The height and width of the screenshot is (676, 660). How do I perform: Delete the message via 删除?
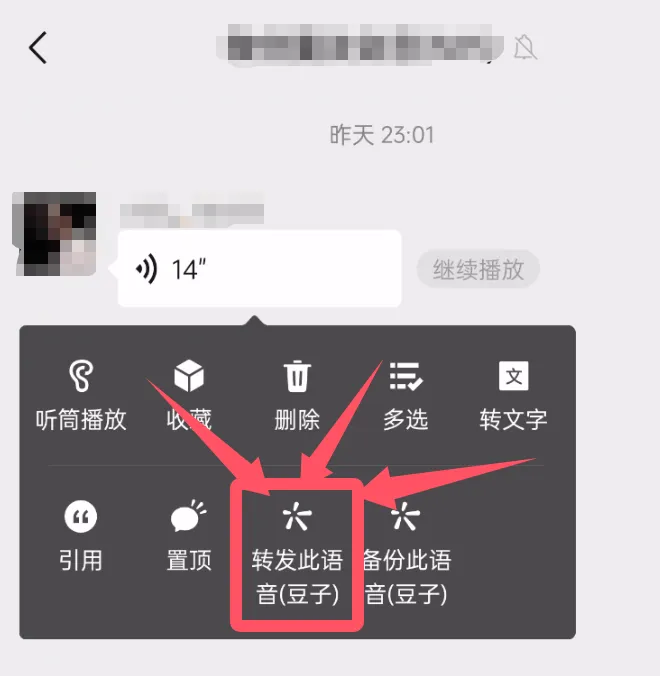(297, 395)
